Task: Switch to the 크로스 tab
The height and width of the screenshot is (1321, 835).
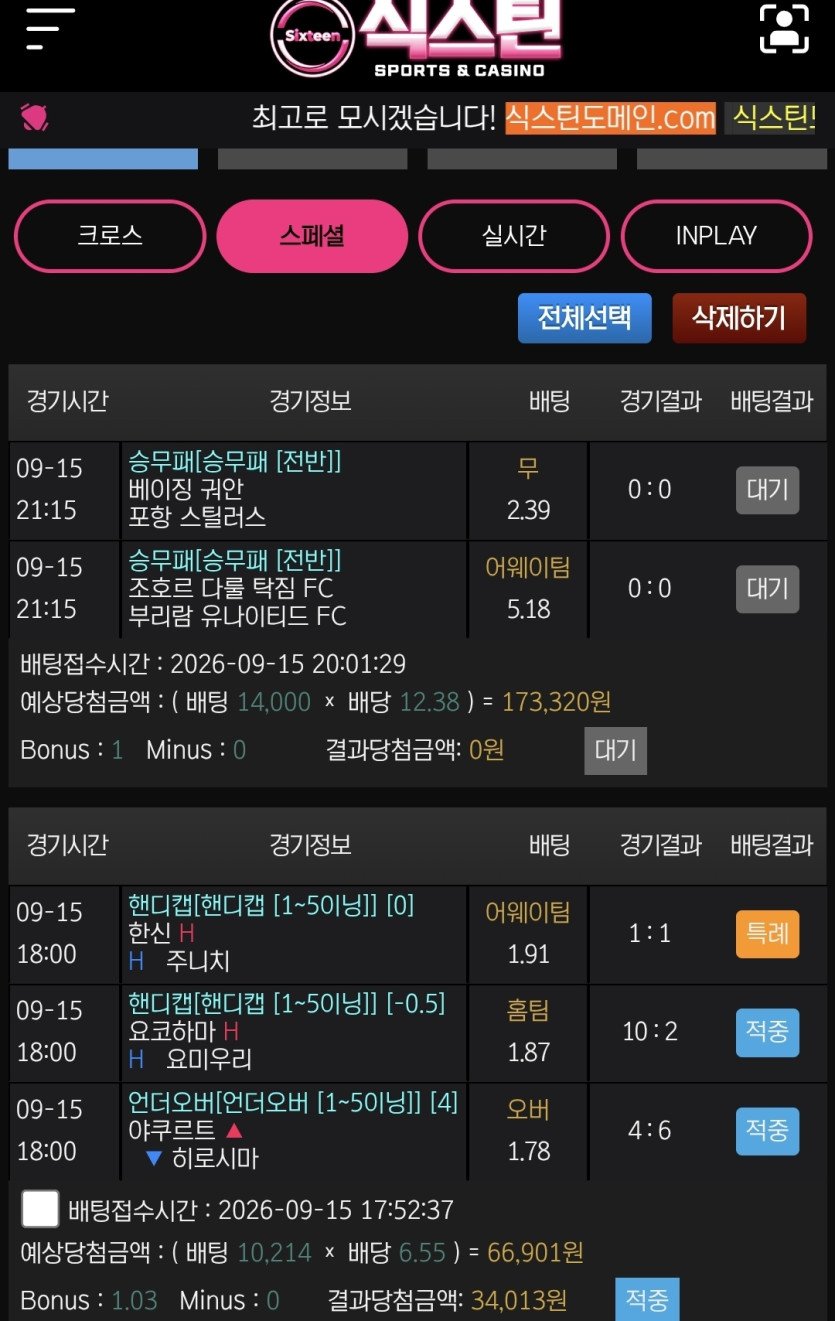Action: point(110,236)
